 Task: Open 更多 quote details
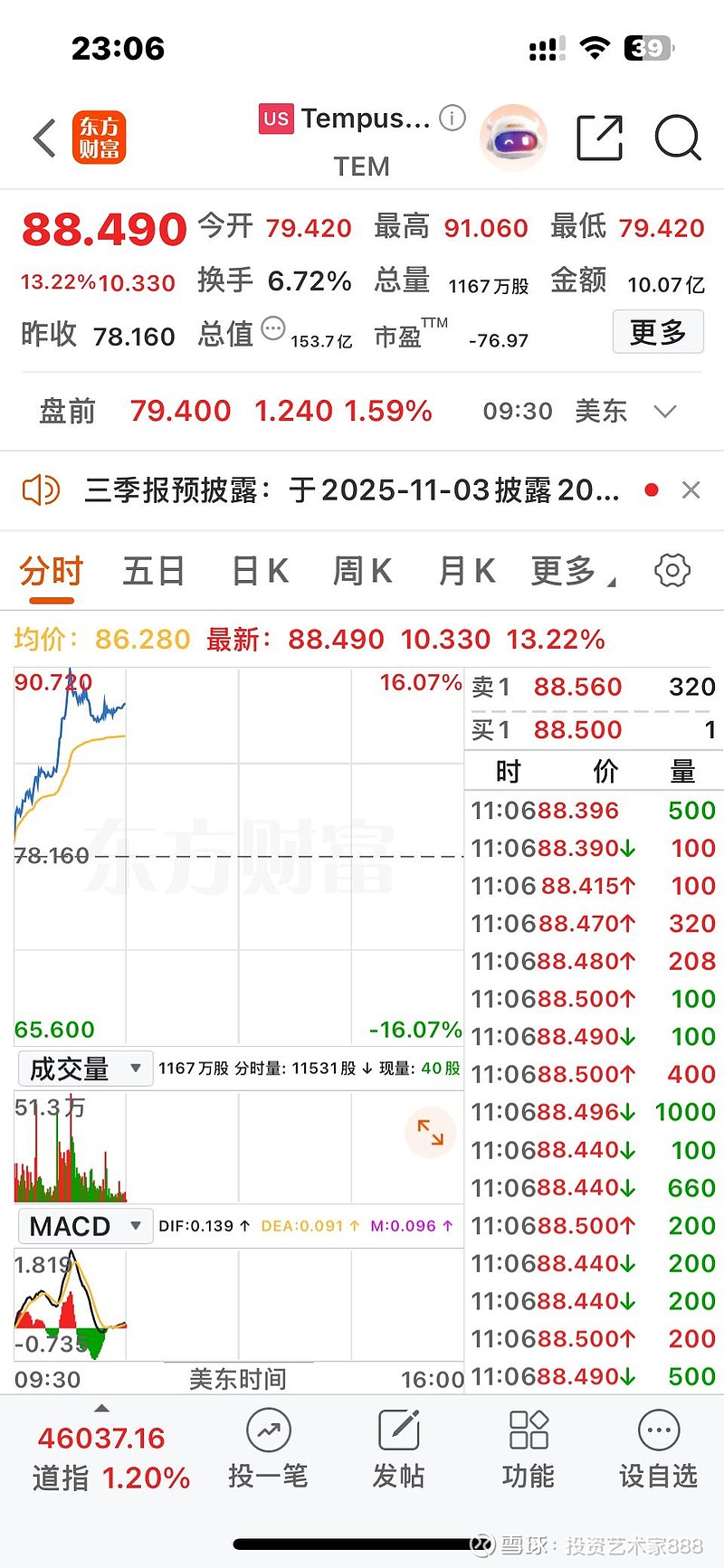[658, 332]
